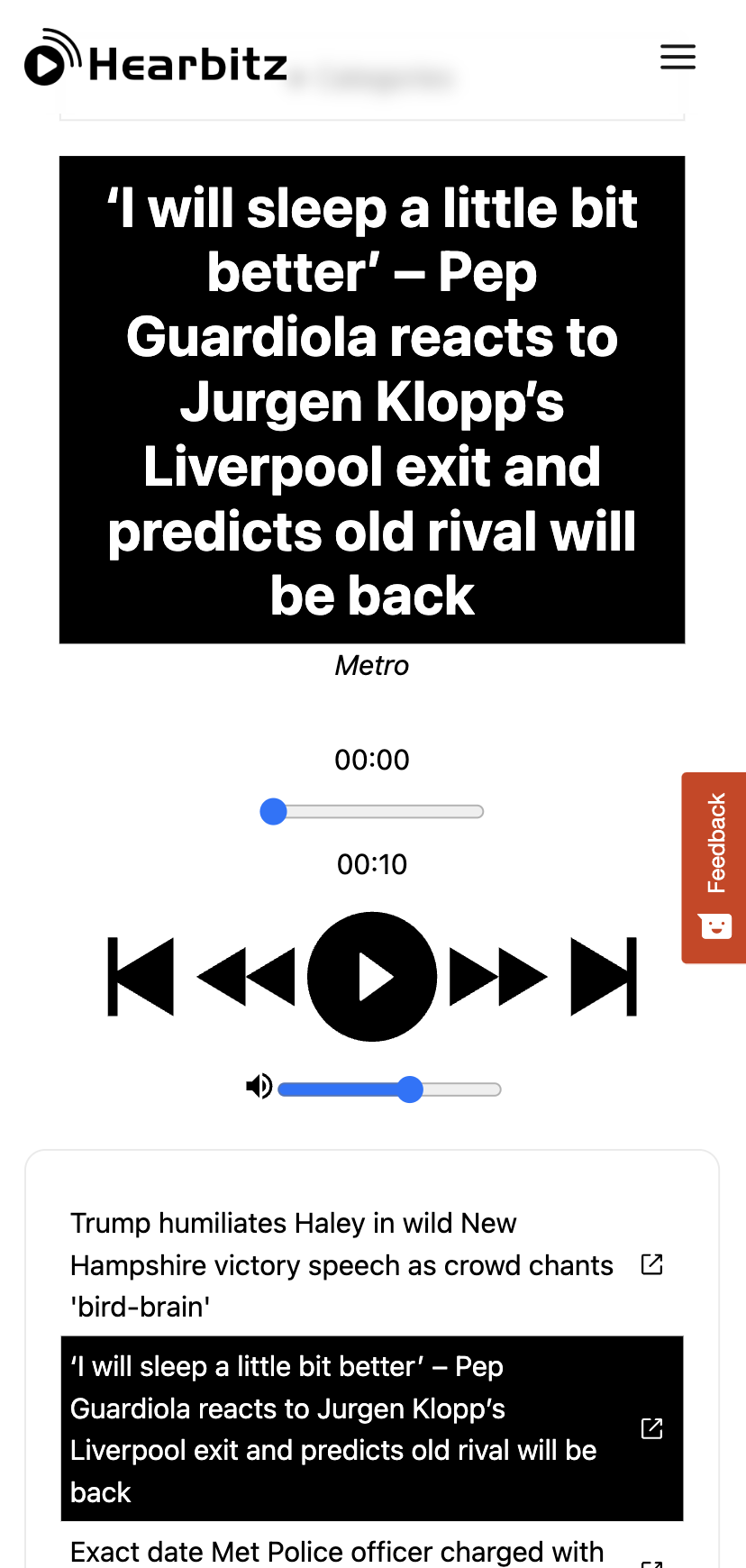Open external link for Pep Guardiola story
The width and height of the screenshot is (746, 1568).
click(651, 1428)
